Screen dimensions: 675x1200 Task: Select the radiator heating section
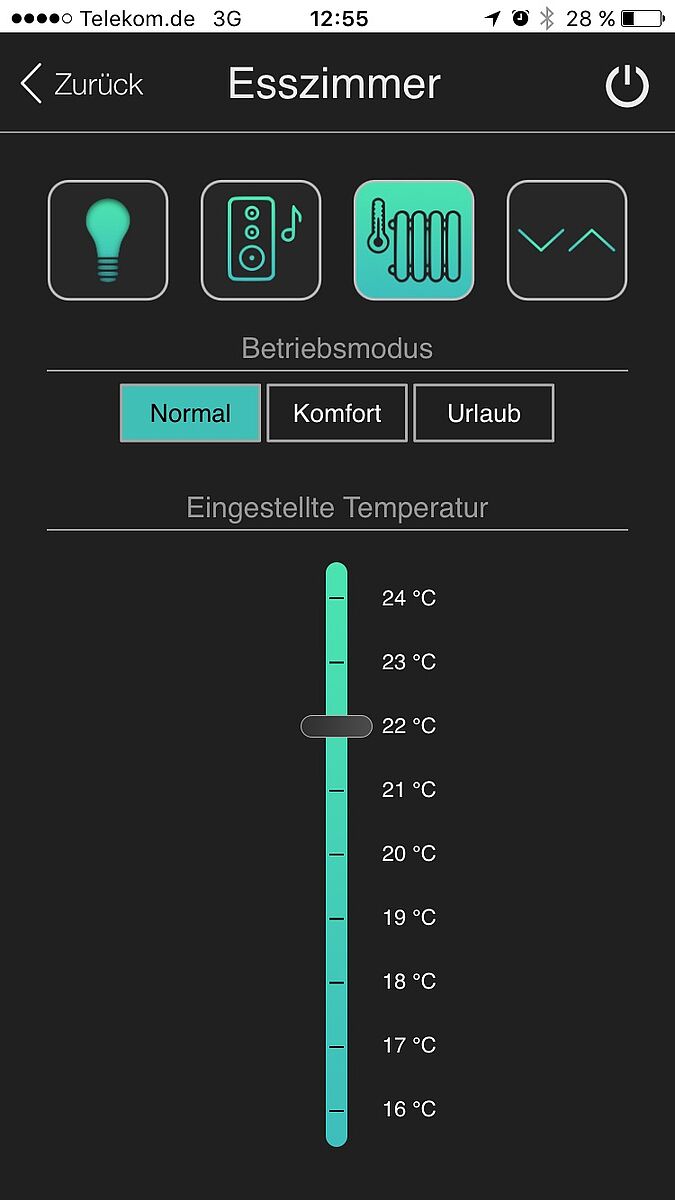[x=414, y=240]
